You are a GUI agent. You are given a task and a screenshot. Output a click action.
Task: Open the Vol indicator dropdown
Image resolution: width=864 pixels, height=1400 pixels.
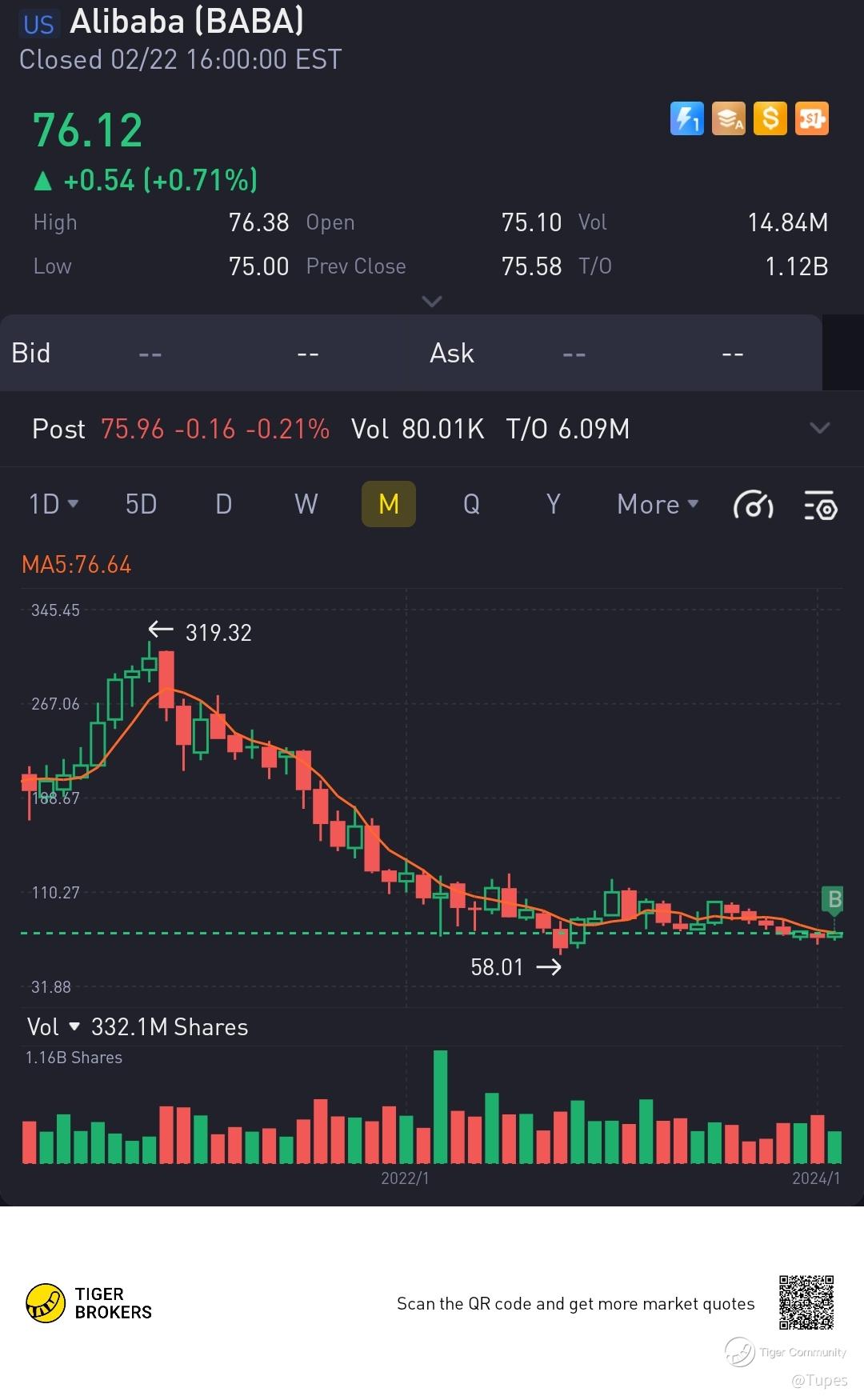(54, 1026)
